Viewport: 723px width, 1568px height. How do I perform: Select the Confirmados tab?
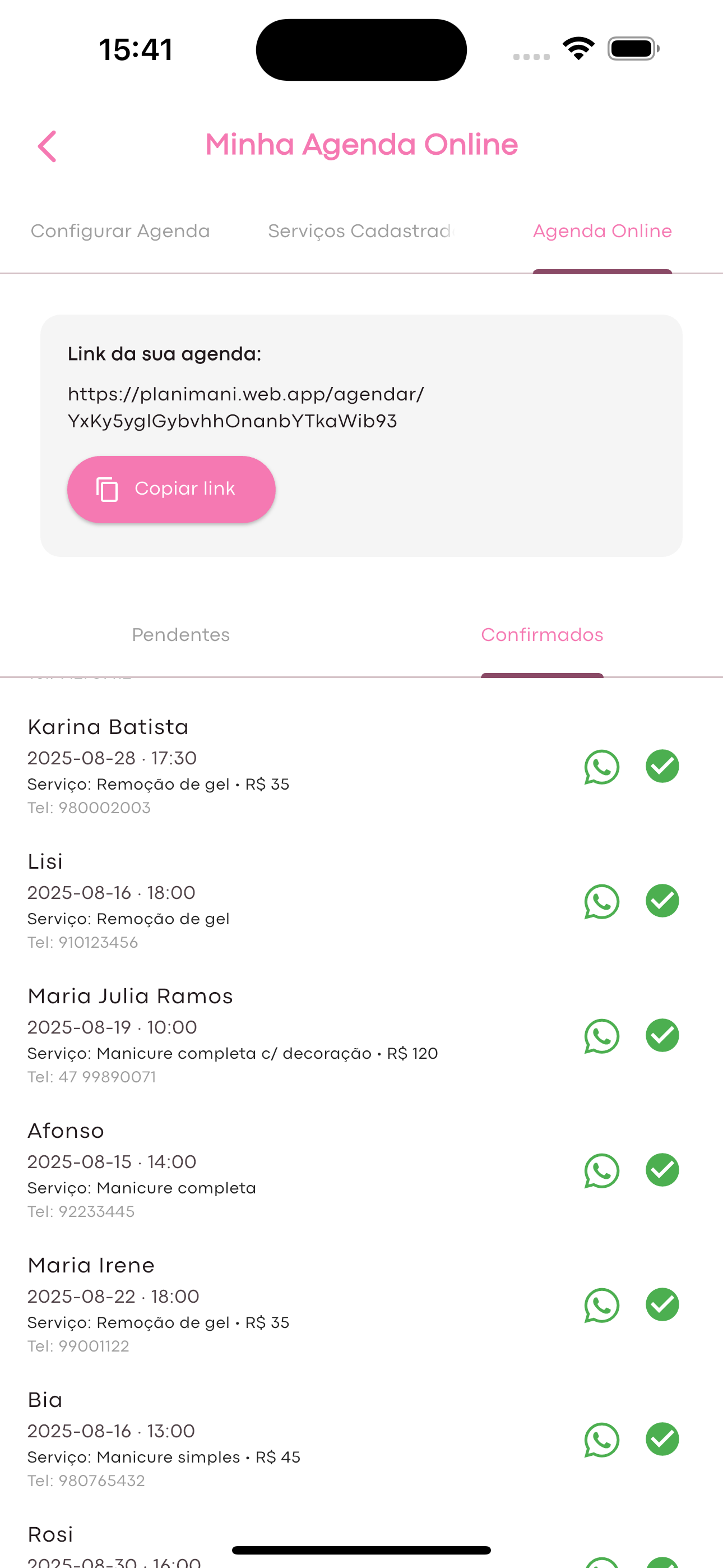[x=541, y=635]
